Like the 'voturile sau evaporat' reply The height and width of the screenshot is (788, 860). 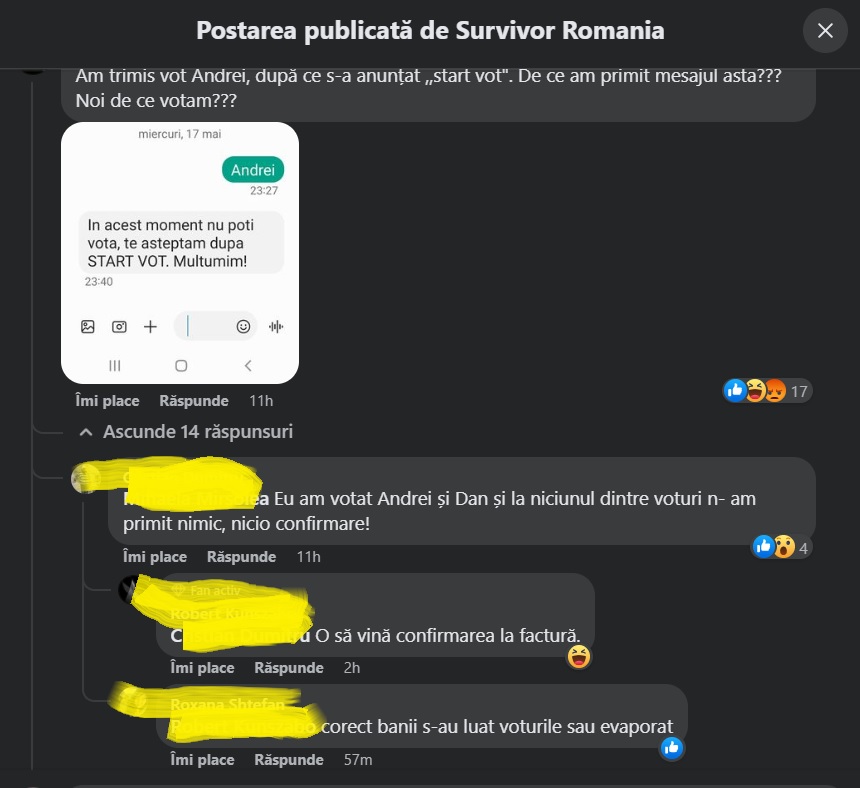click(x=202, y=760)
